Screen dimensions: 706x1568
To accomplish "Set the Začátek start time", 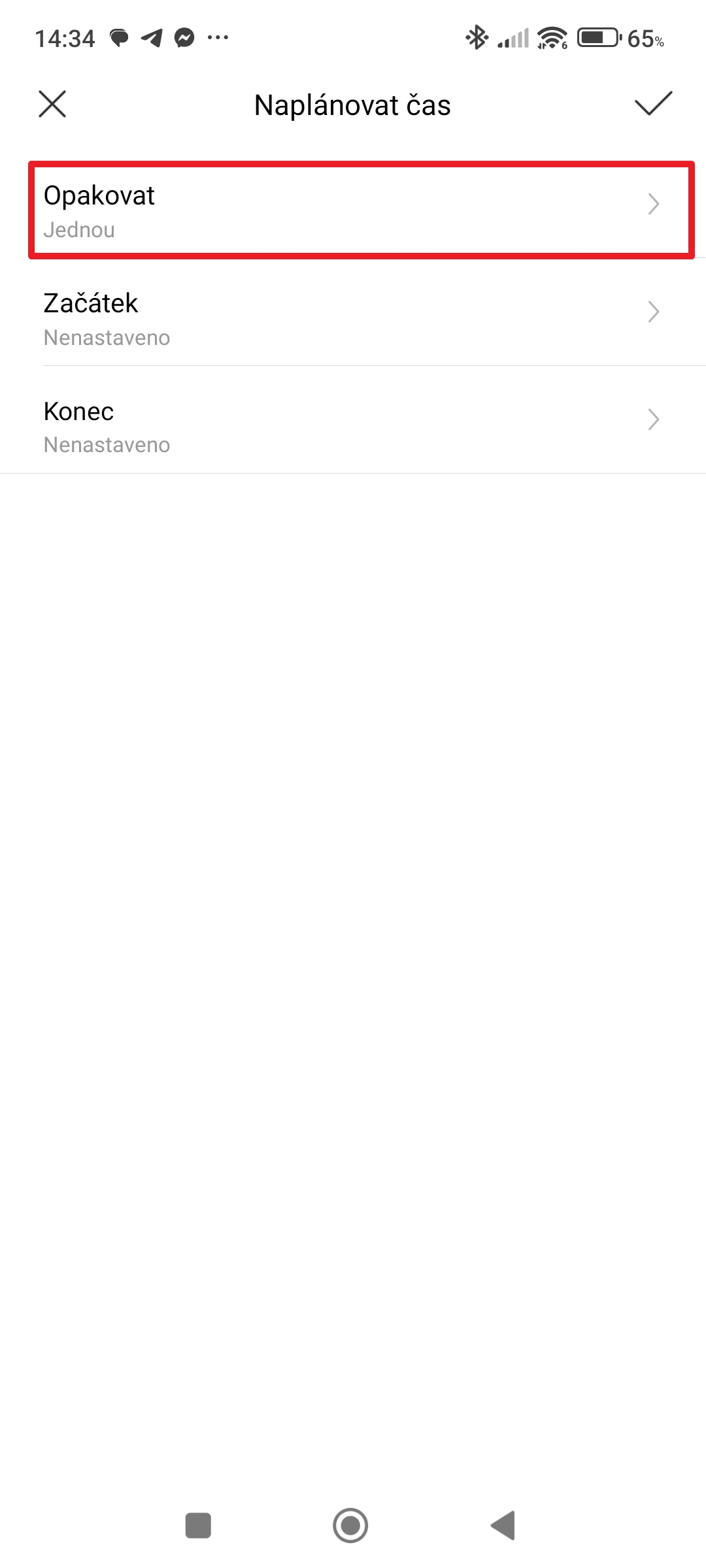I will point(353,318).
